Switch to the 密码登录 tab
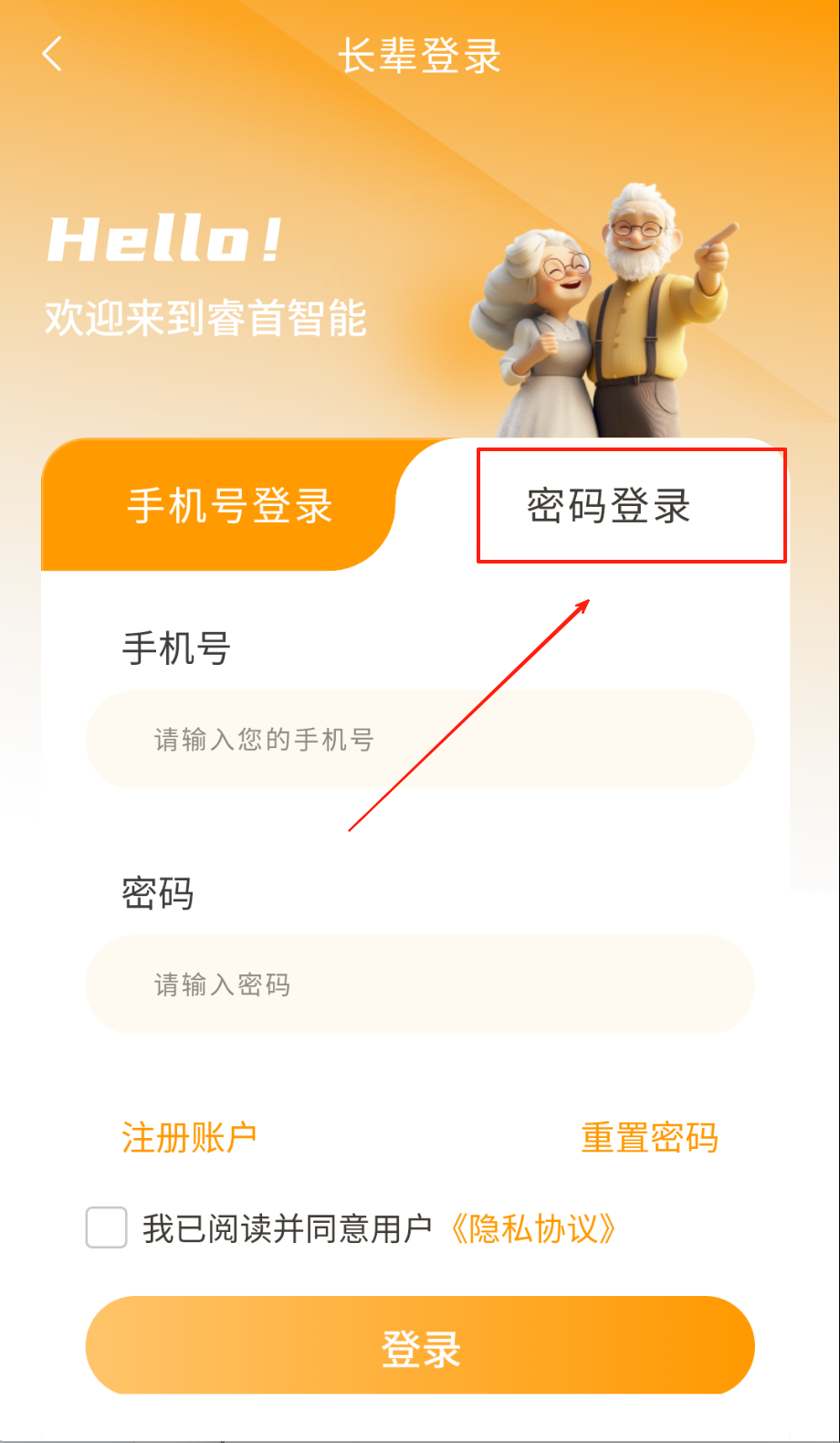 click(x=609, y=506)
